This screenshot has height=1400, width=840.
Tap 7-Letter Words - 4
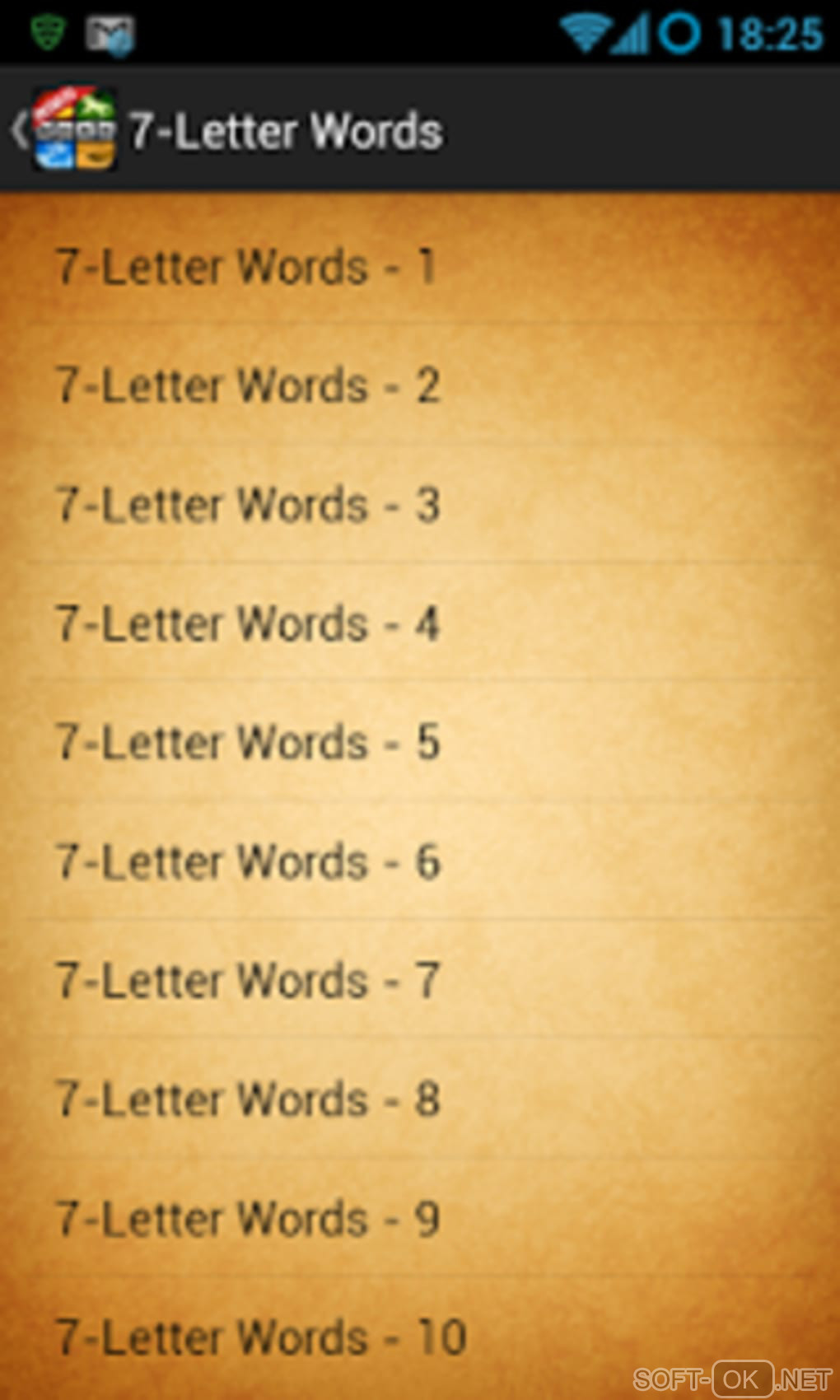pos(247,623)
